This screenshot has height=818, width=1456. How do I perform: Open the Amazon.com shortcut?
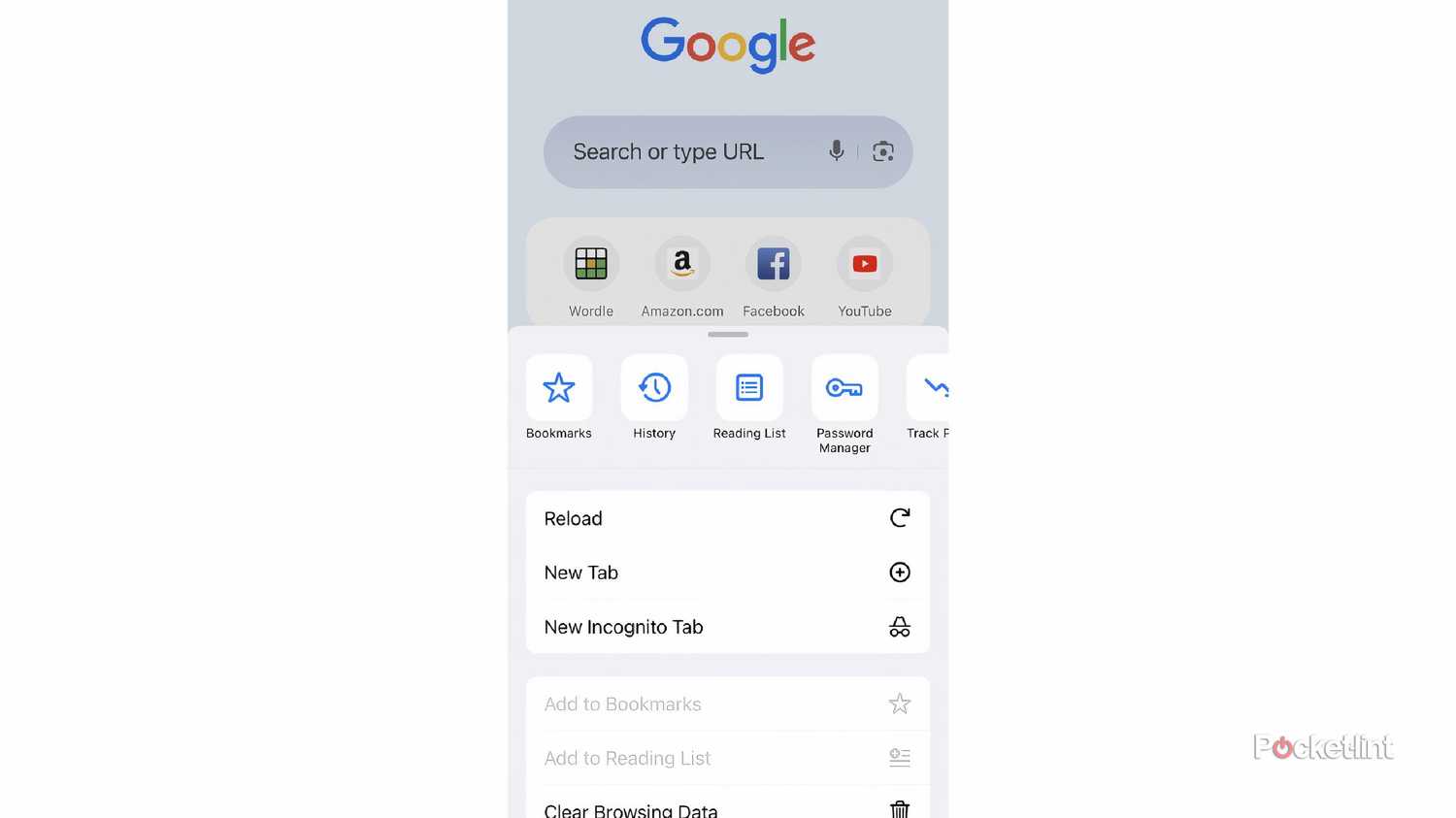pos(682,264)
